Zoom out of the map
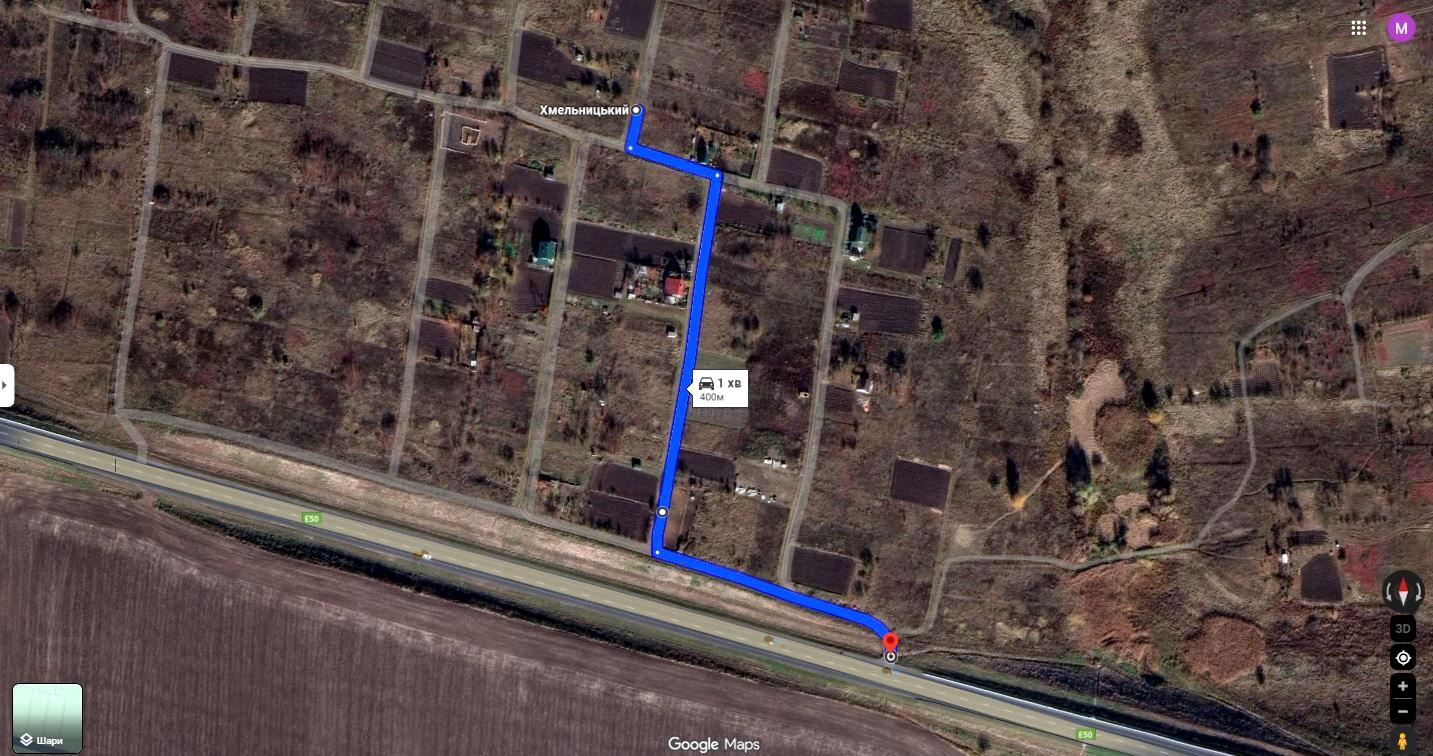 (1403, 711)
